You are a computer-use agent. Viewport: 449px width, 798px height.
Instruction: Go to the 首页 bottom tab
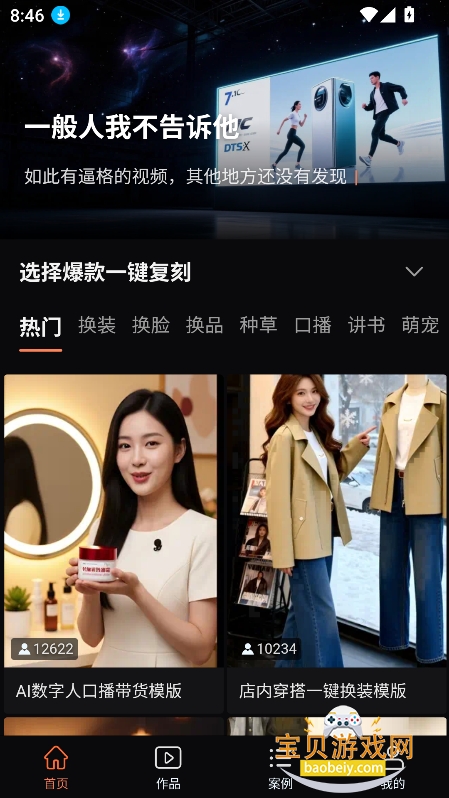click(x=56, y=767)
